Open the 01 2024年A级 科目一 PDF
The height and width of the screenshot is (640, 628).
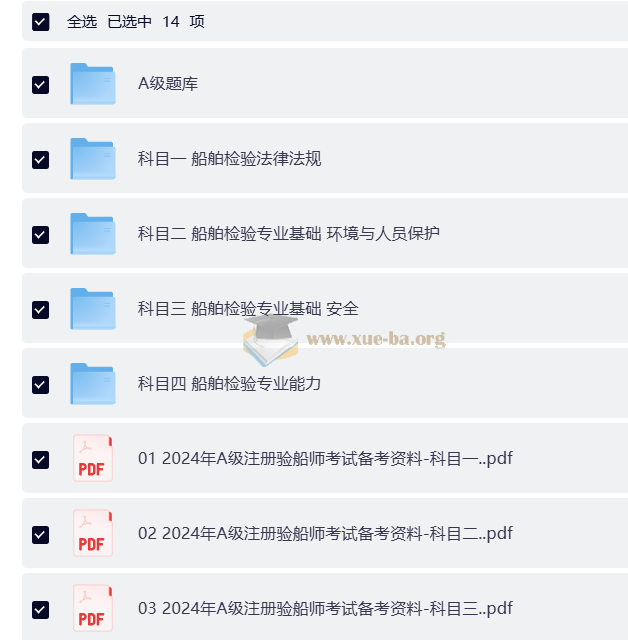pos(325,459)
